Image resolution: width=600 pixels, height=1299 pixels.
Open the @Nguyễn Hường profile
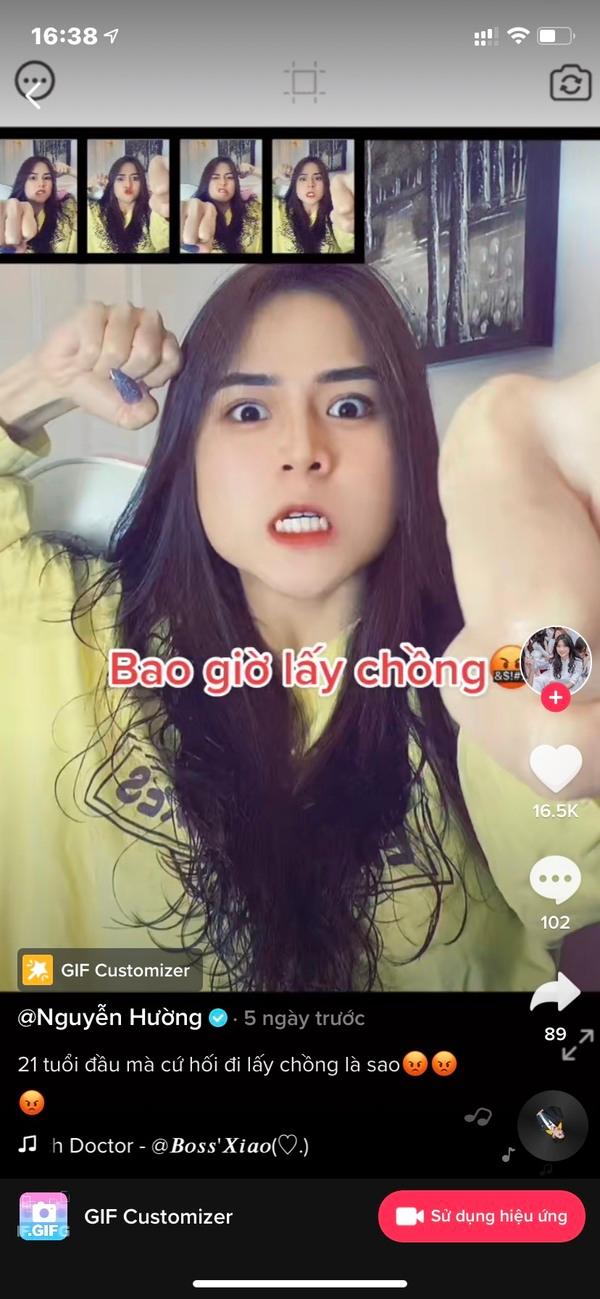coord(110,1018)
